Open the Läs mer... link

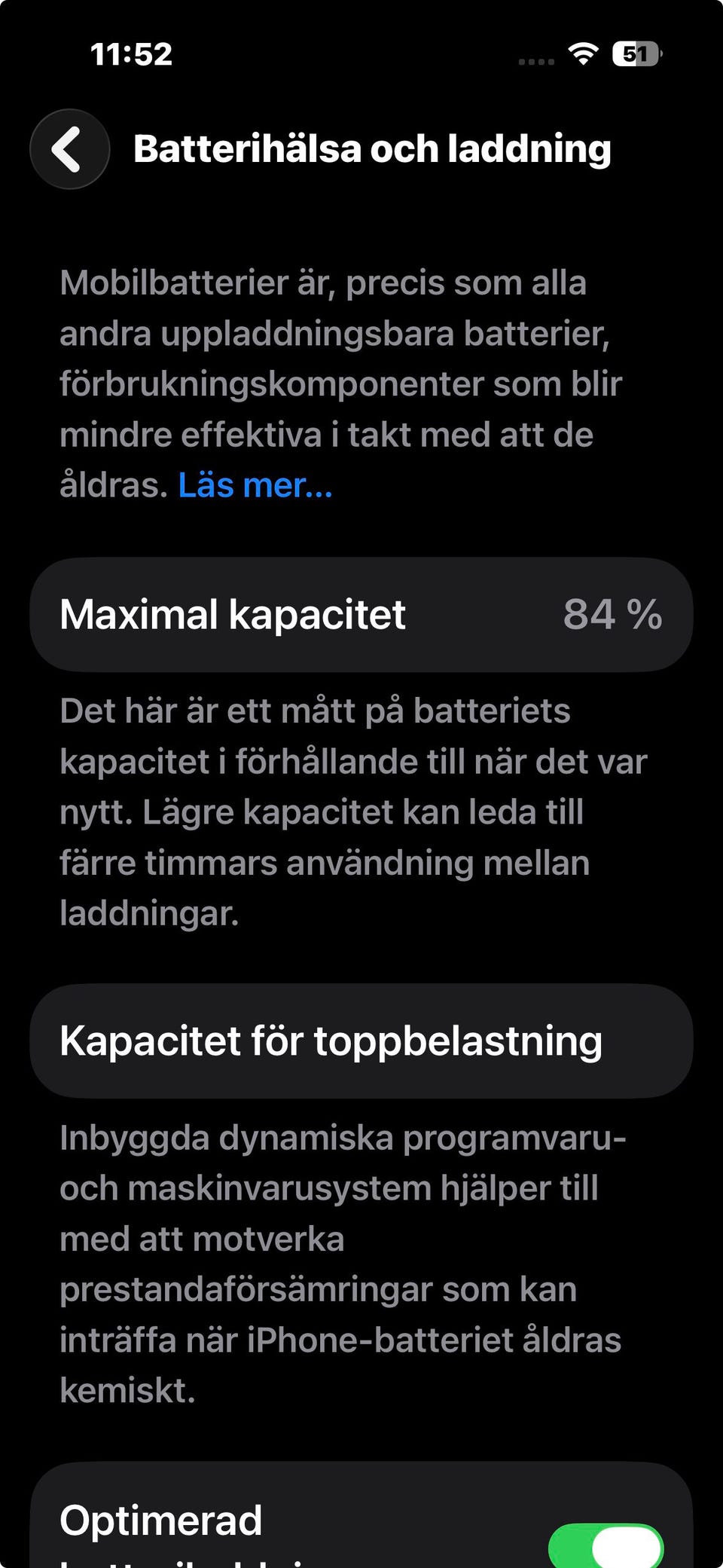pos(255,486)
